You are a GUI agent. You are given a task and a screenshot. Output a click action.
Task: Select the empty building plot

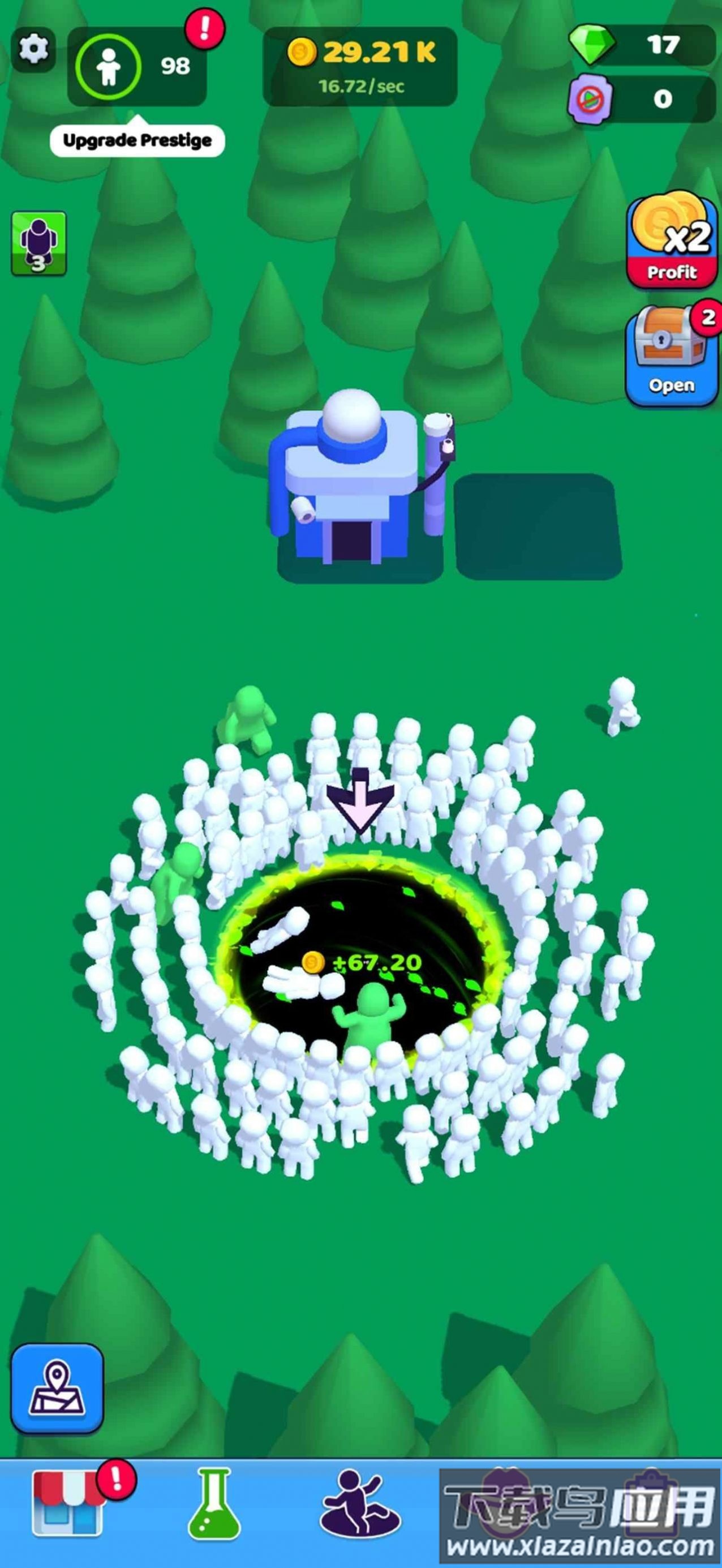point(537,526)
